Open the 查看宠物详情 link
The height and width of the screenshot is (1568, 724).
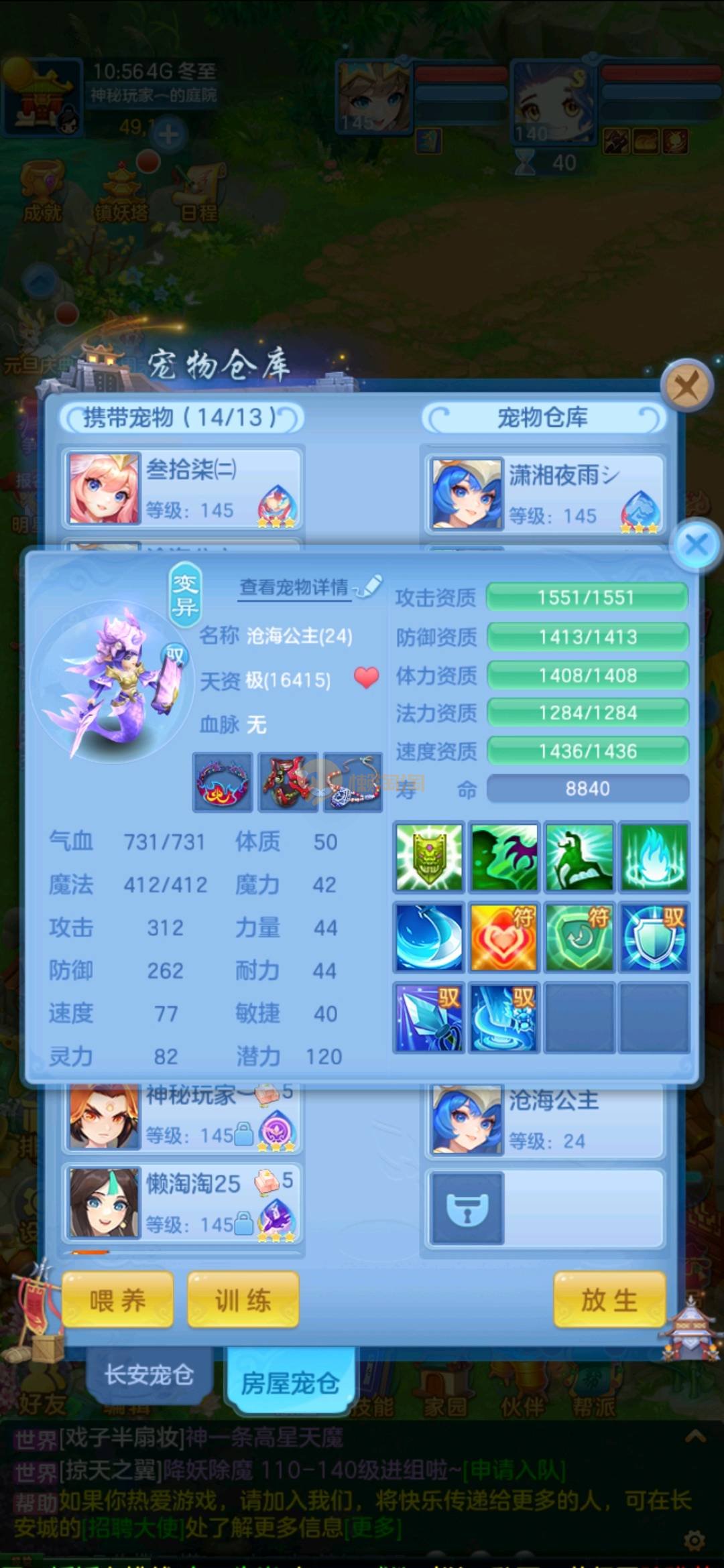pyautogui.click(x=295, y=588)
